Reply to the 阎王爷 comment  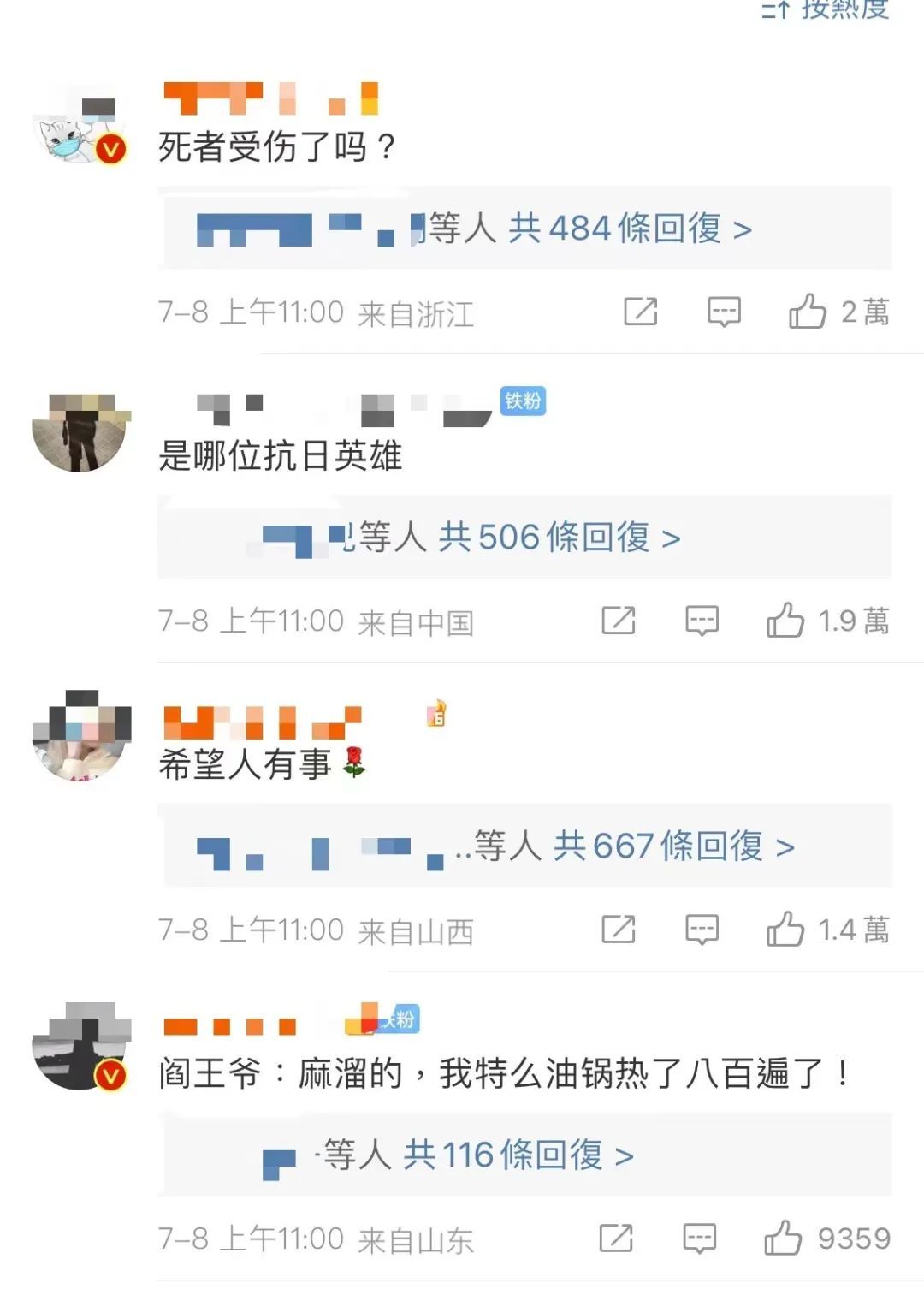(699, 1239)
